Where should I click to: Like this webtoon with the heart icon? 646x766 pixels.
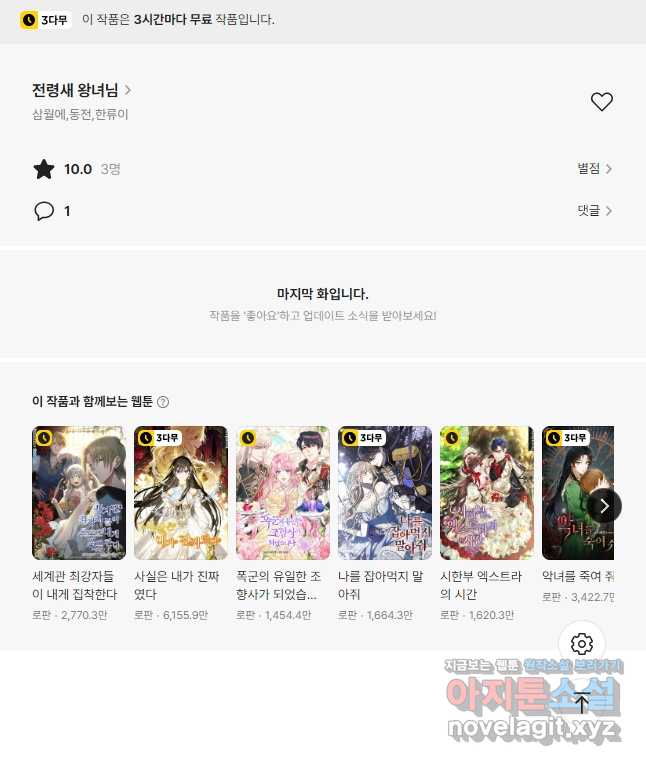(601, 101)
